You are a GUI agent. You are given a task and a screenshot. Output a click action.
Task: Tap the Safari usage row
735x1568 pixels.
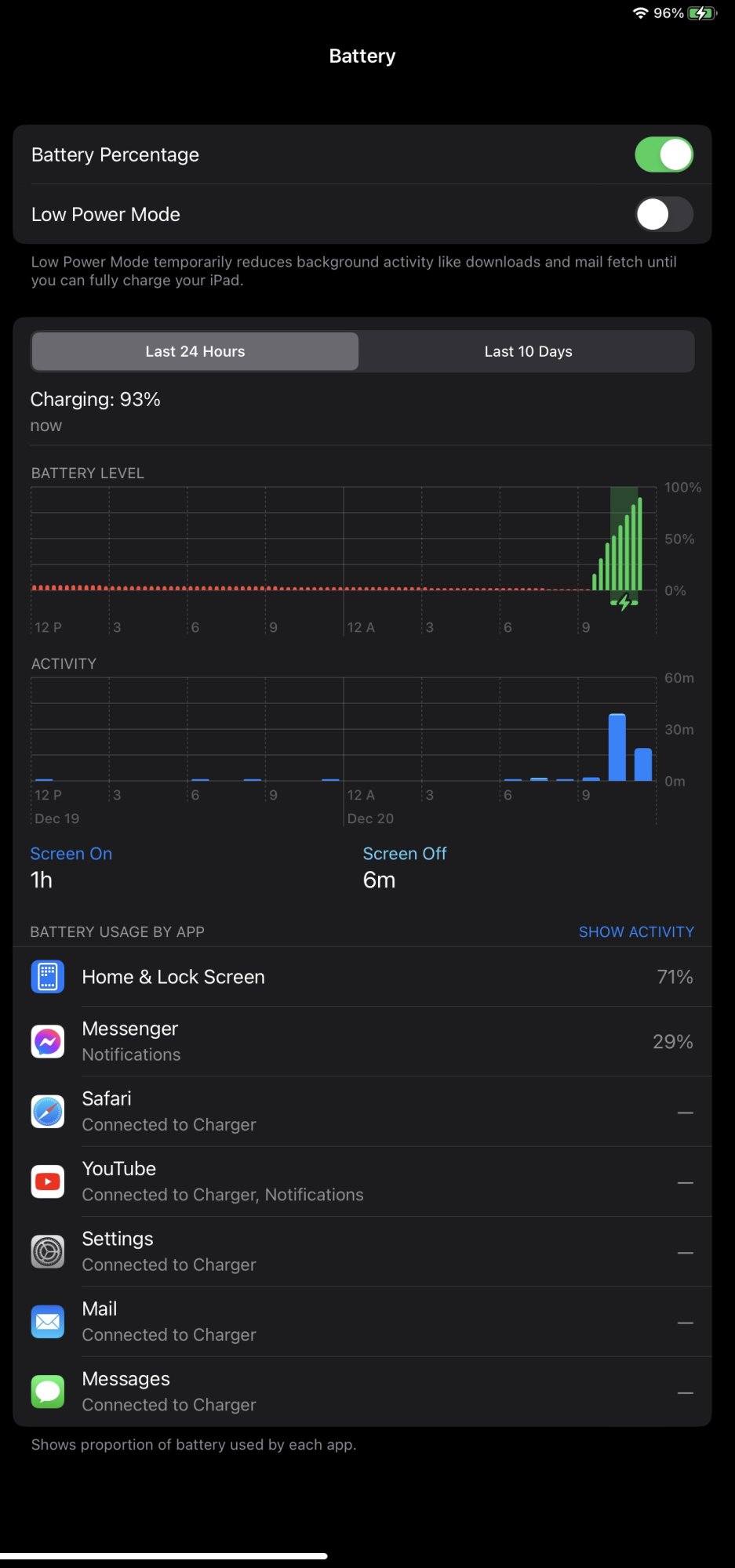tap(362, 1112)
